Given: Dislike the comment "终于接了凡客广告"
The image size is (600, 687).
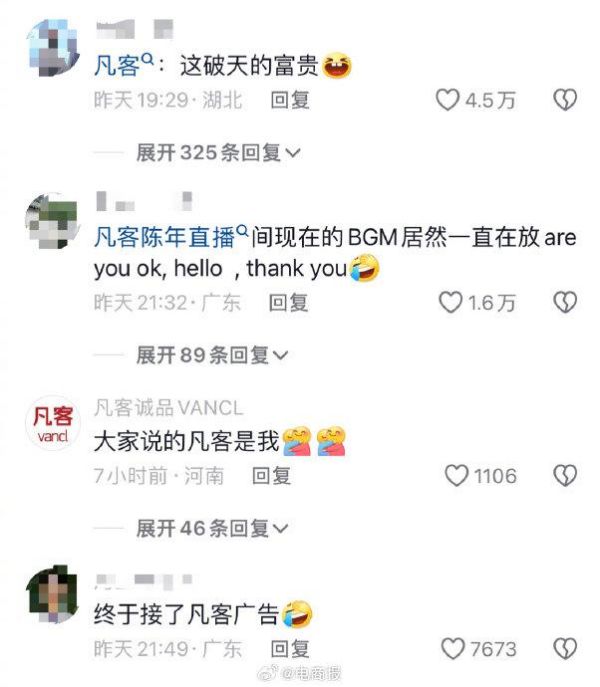Looking at the screenshot, I should click(x=565, y=650).
